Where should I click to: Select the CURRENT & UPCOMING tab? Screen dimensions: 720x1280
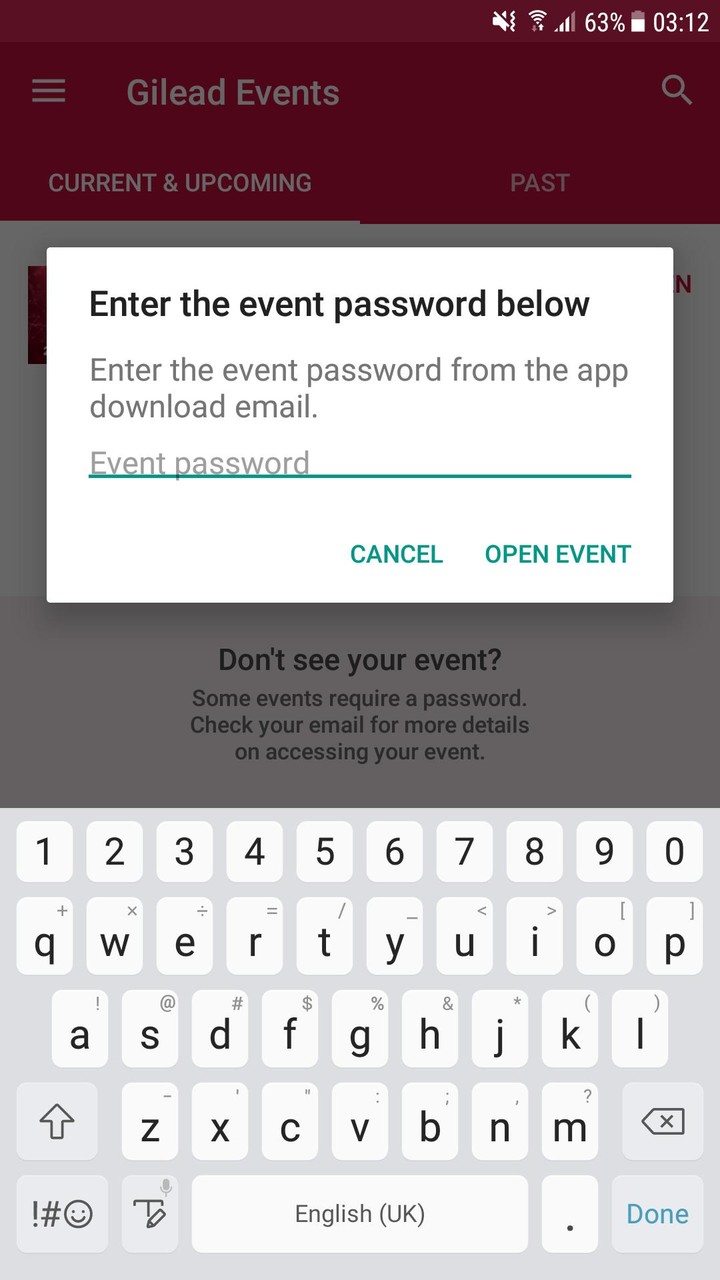pyautogui.click(x=180, y=183)
